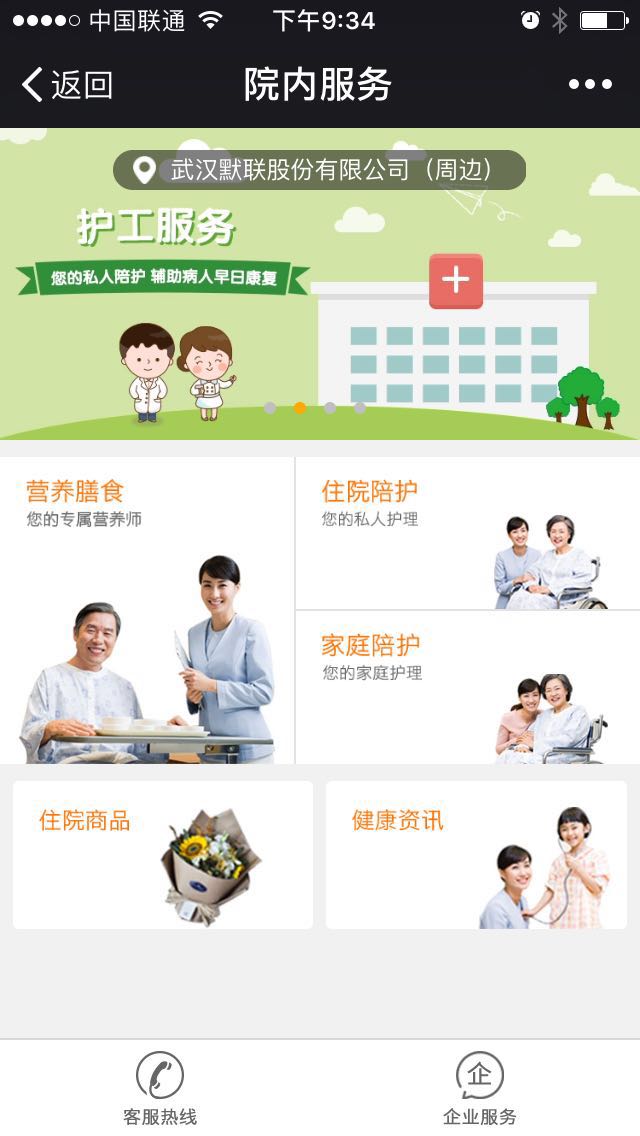Viewport: 640px width, 1136px height.
Task: Go back using the 返回 button
Action: [66, 85]
